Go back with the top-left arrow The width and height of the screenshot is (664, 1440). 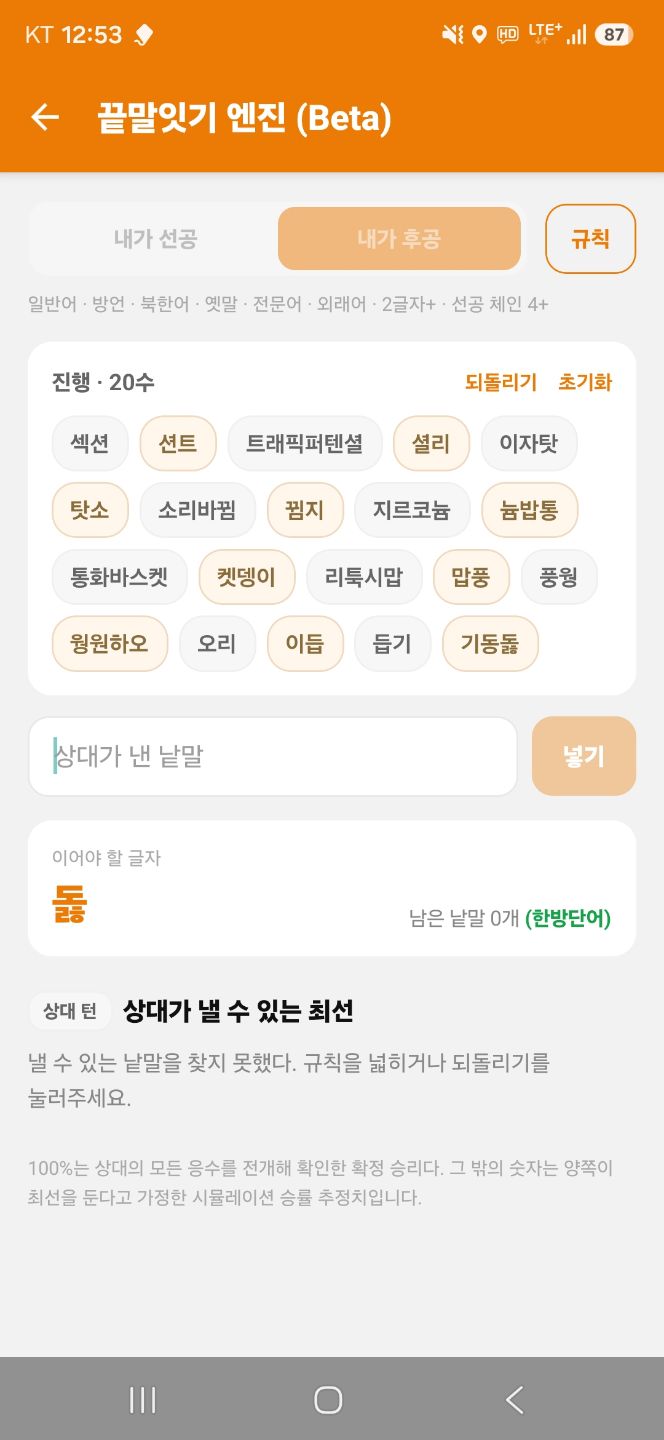[45, 117]
